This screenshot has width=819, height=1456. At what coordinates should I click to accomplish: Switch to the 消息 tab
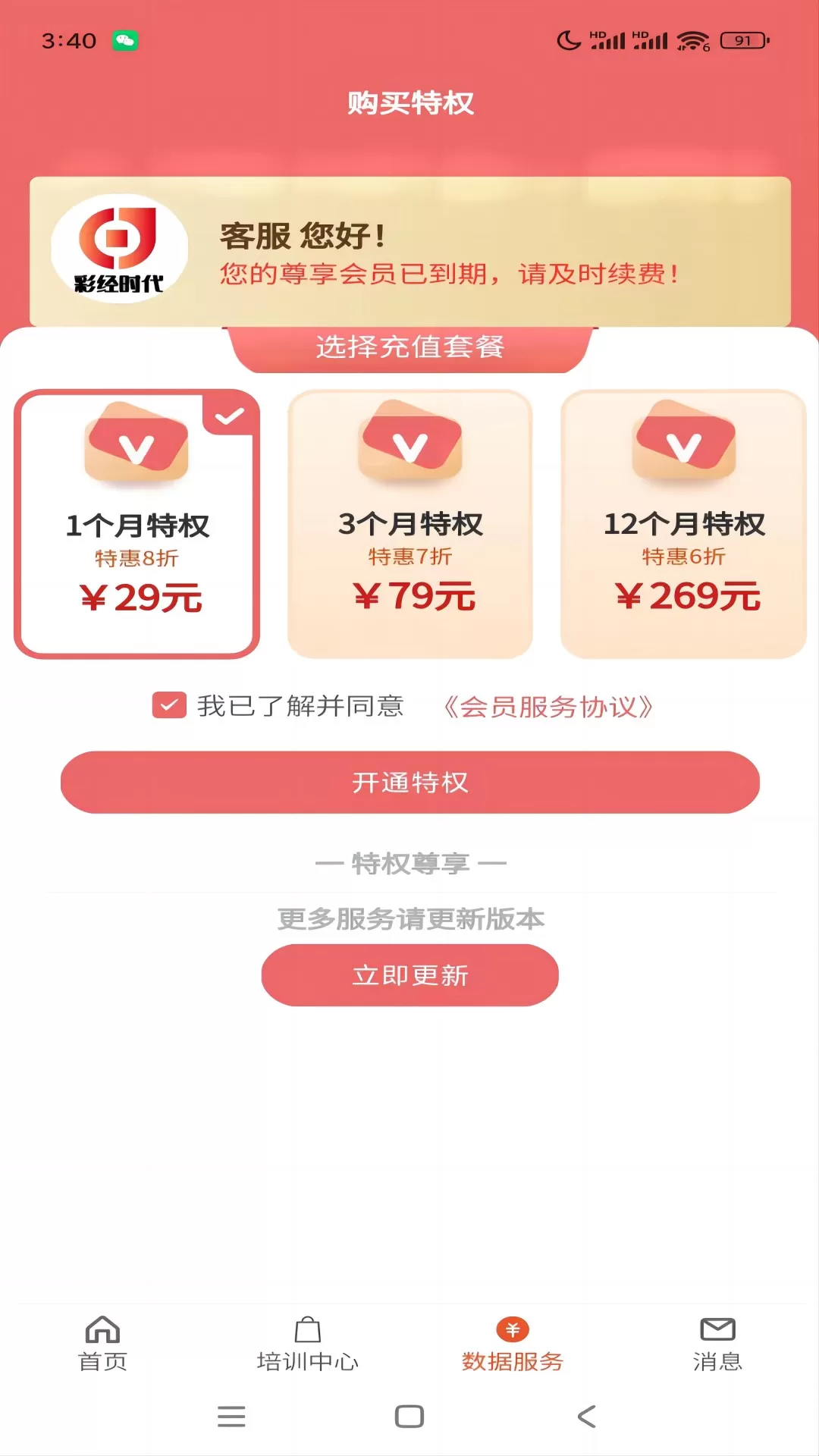coord(717,1344)
